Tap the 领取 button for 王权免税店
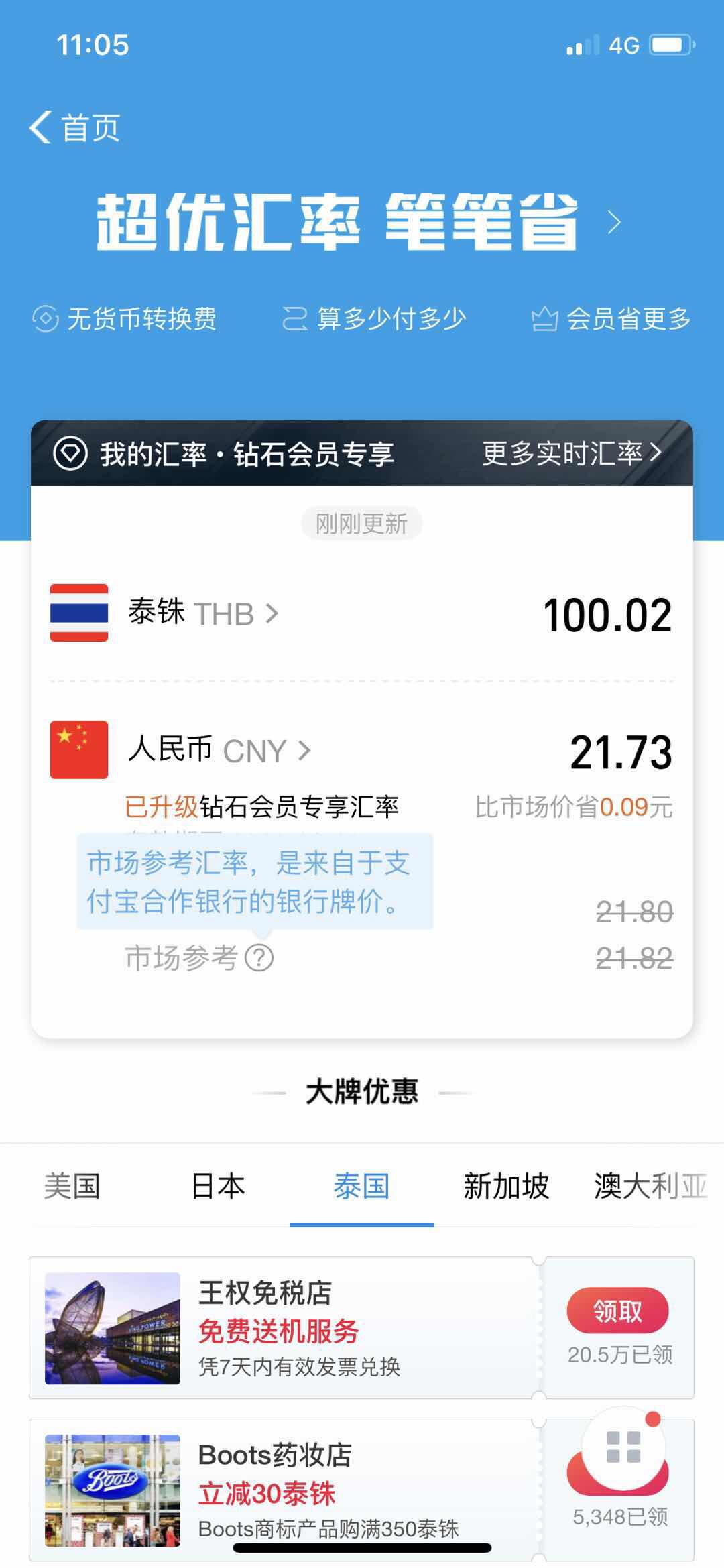The image size is (724, 1568). tap(618, 1310)
